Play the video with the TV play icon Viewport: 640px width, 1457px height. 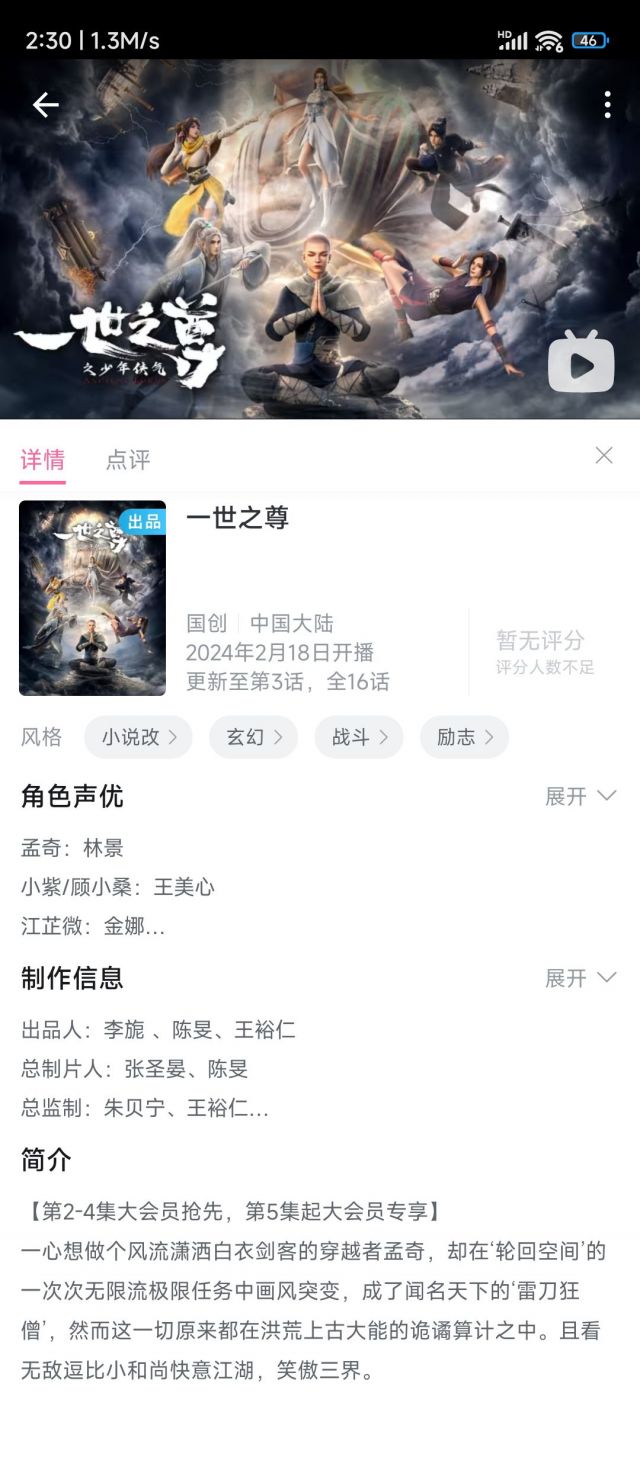pos(580,363)
